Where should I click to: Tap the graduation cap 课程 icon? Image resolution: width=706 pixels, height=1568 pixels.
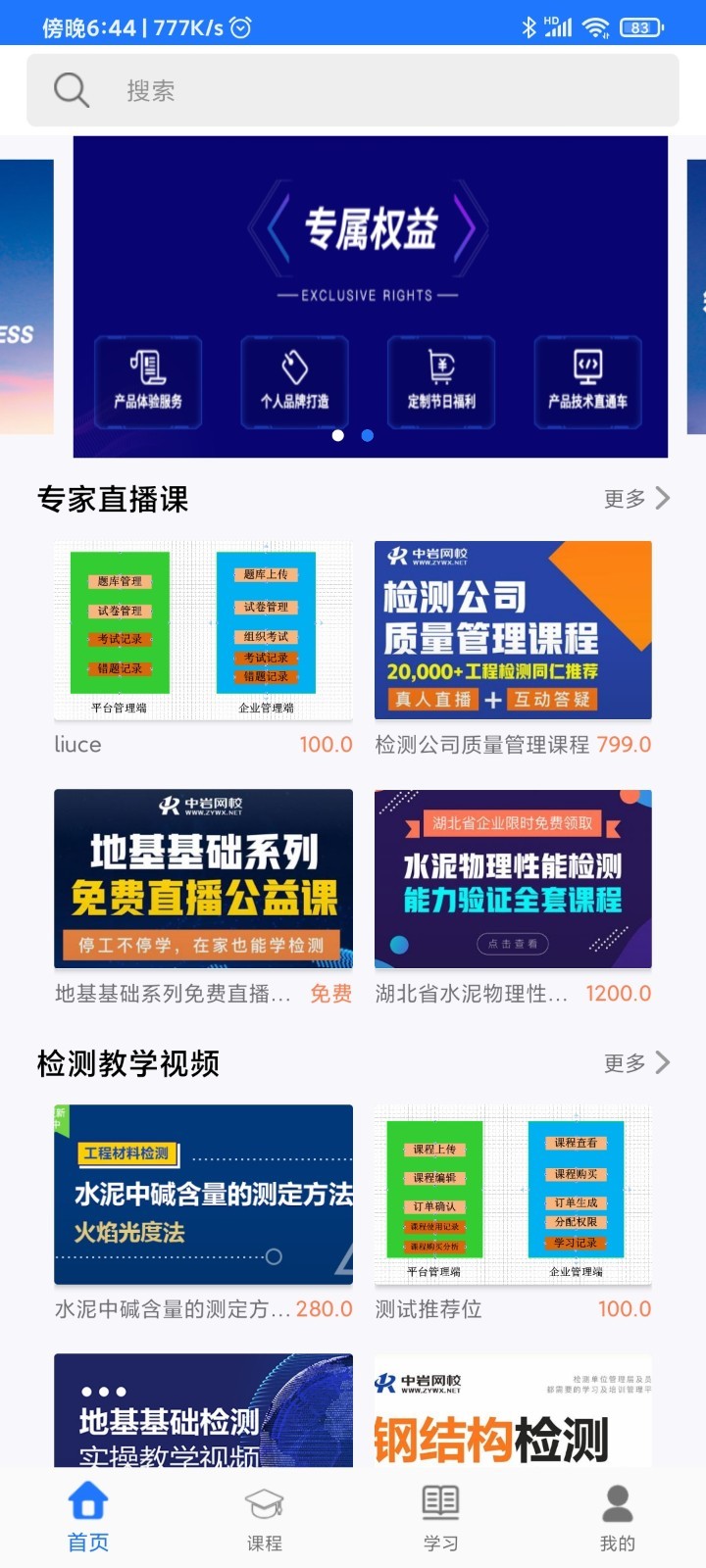click(x=263, y=1501)
